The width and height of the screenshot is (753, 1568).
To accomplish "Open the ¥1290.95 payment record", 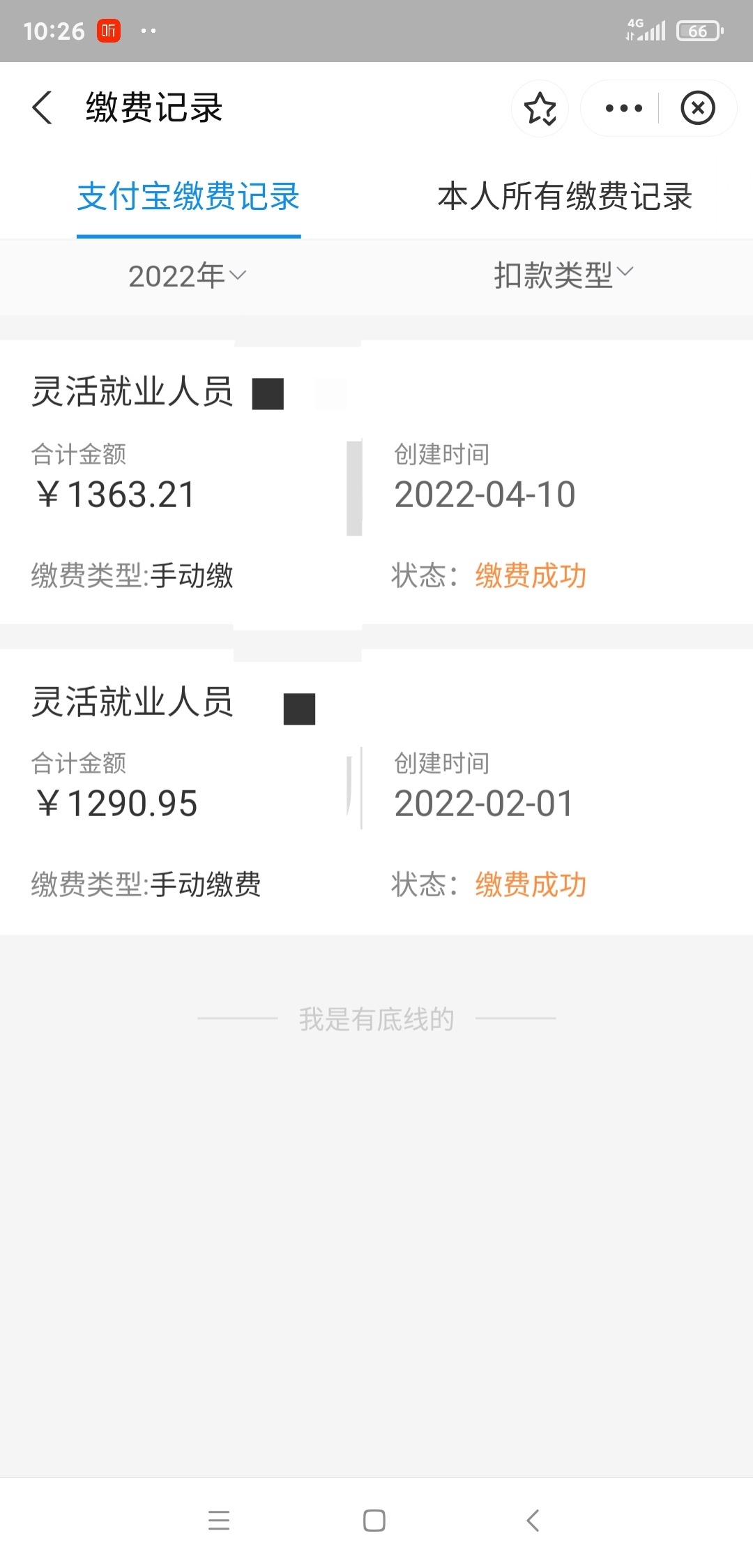I will point(376,792).
